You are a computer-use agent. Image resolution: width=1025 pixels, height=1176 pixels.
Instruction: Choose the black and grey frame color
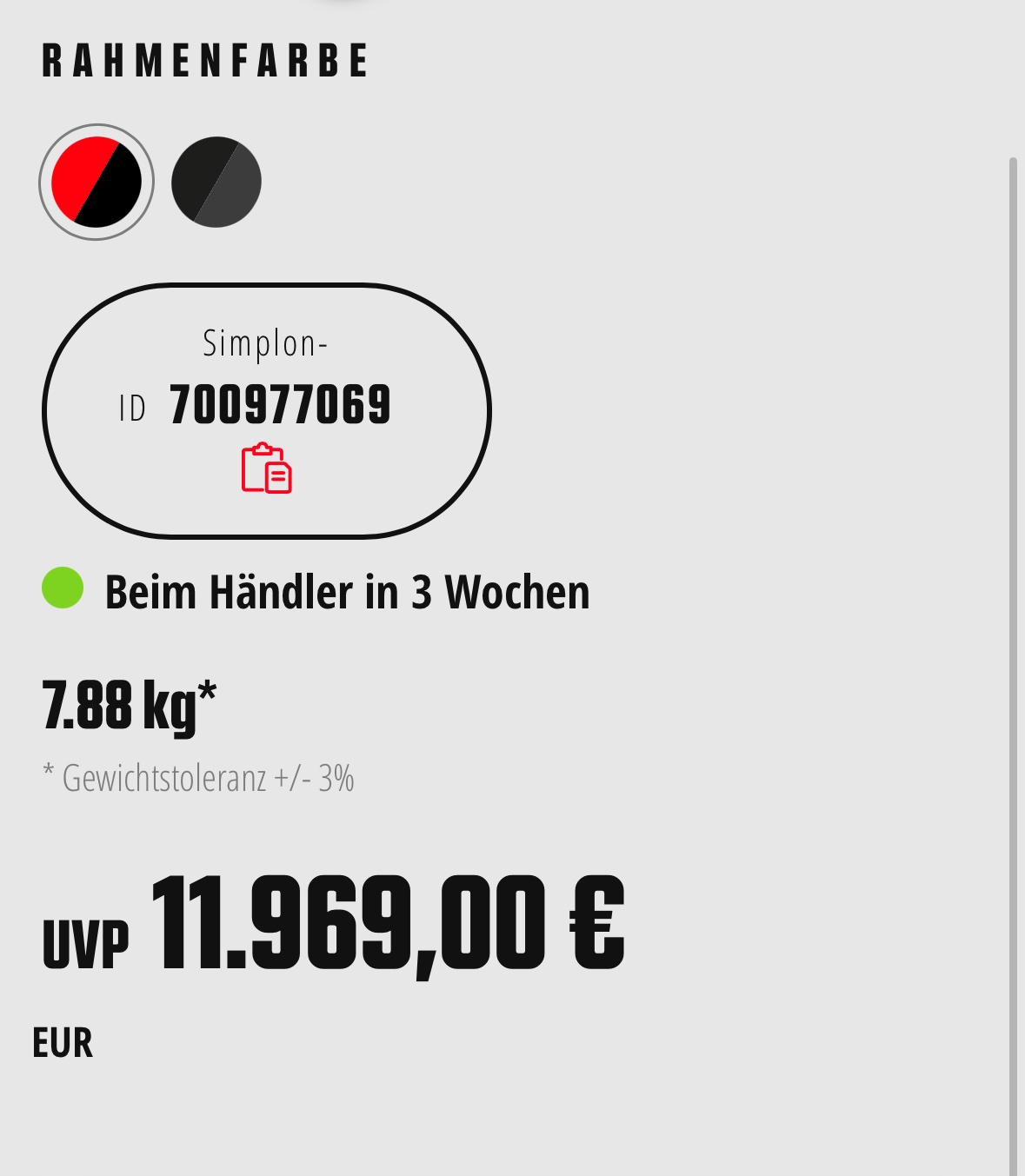[x=216, y=183]
